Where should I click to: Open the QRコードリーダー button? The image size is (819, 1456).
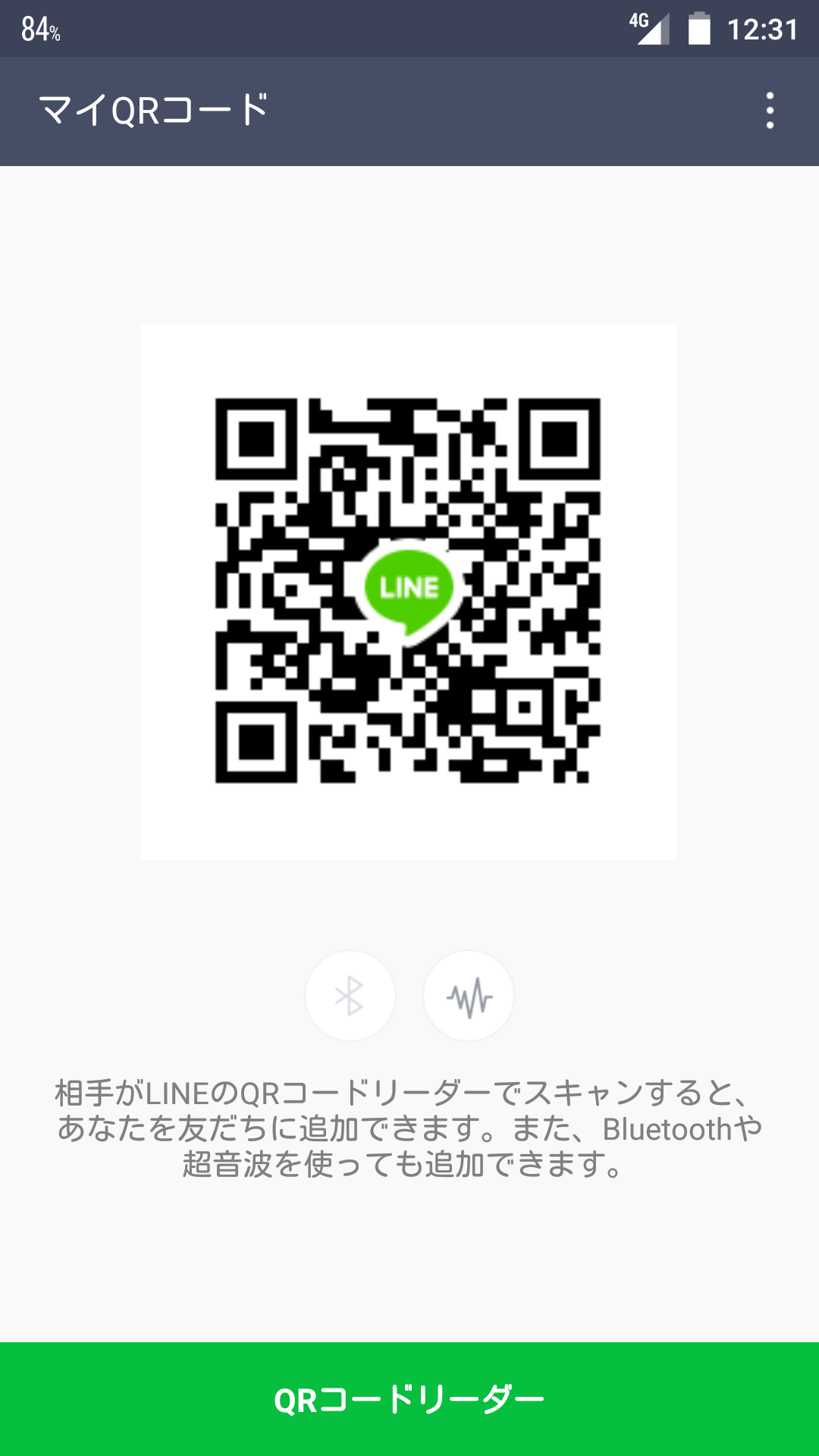409,1399
